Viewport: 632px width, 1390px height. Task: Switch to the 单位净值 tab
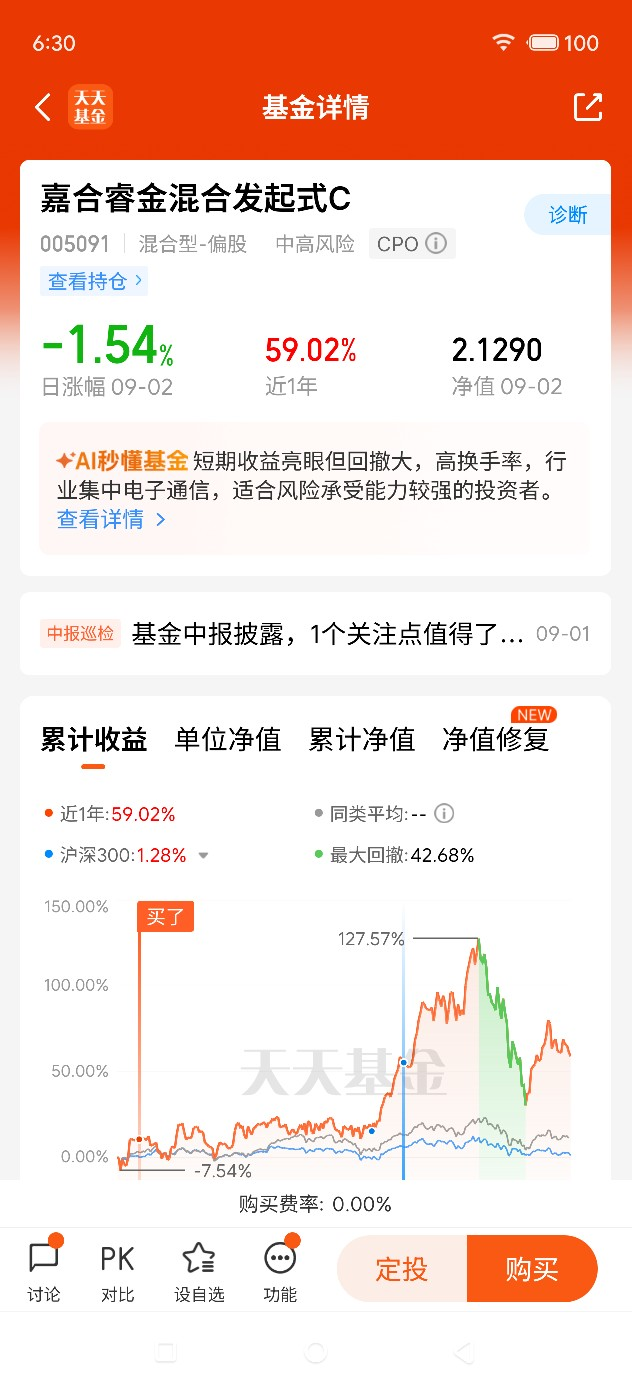tap(228, 740)
